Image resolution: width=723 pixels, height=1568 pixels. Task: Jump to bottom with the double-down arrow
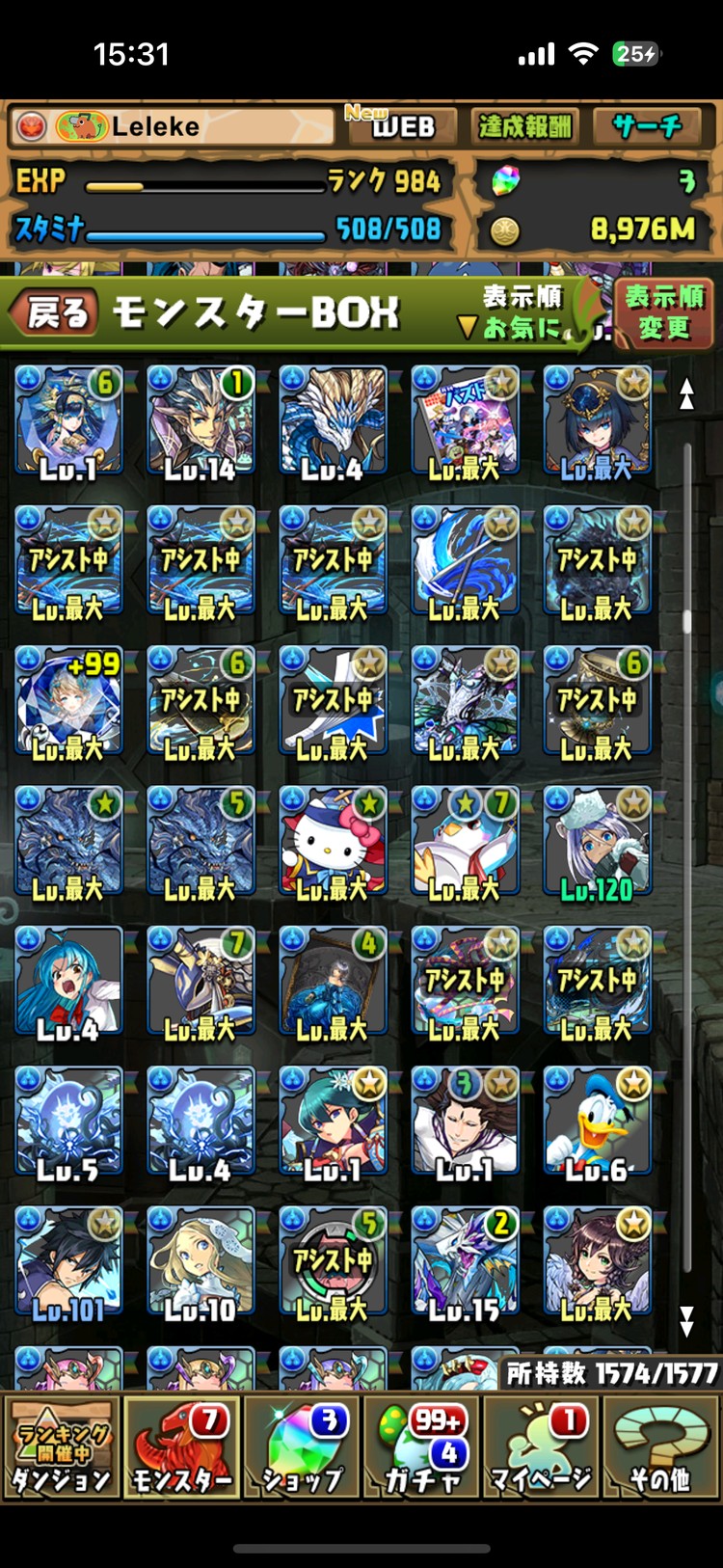point(686,1320)
